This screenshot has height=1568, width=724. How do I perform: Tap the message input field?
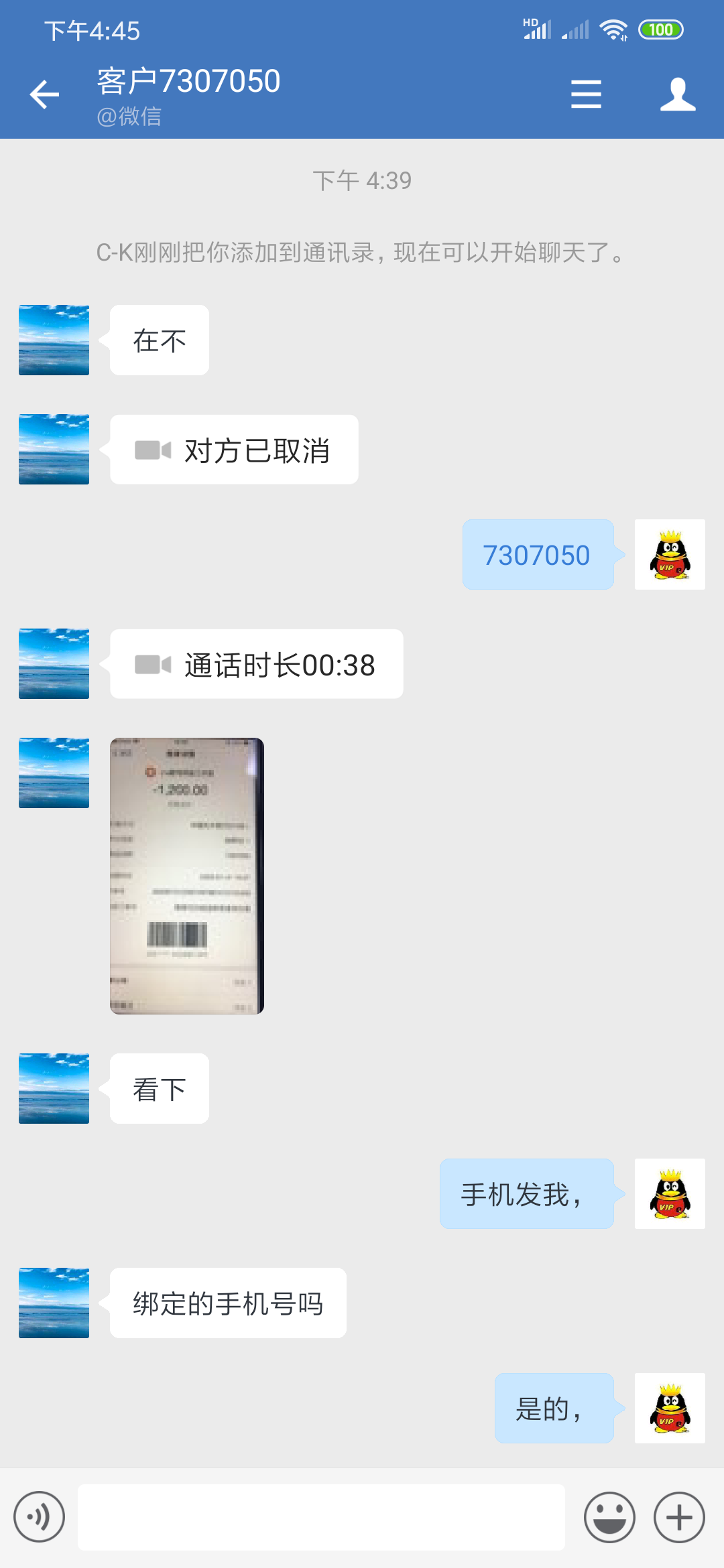coord(322,1517)
